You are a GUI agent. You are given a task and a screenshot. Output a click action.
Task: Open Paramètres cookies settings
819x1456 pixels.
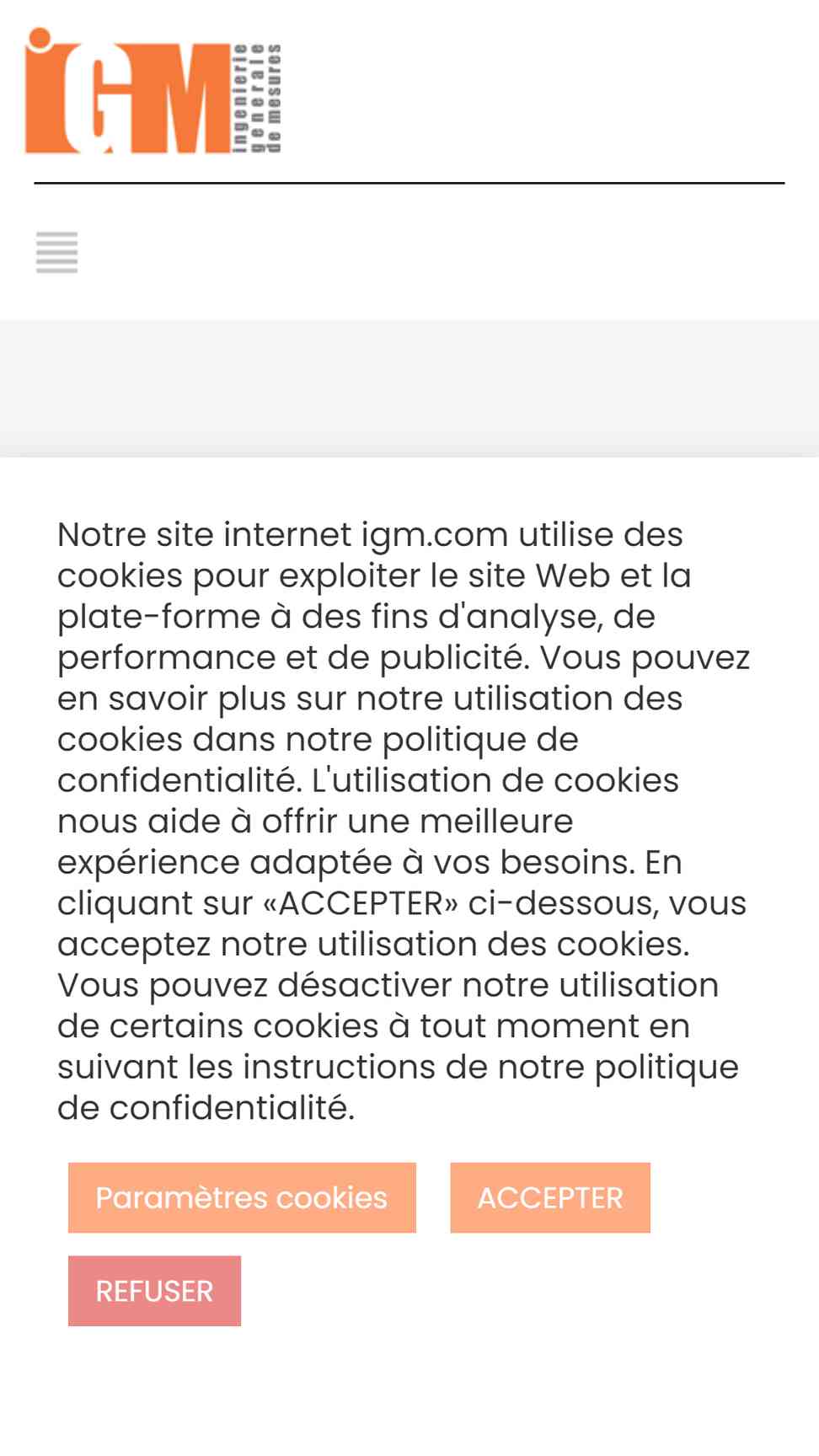242,1197
